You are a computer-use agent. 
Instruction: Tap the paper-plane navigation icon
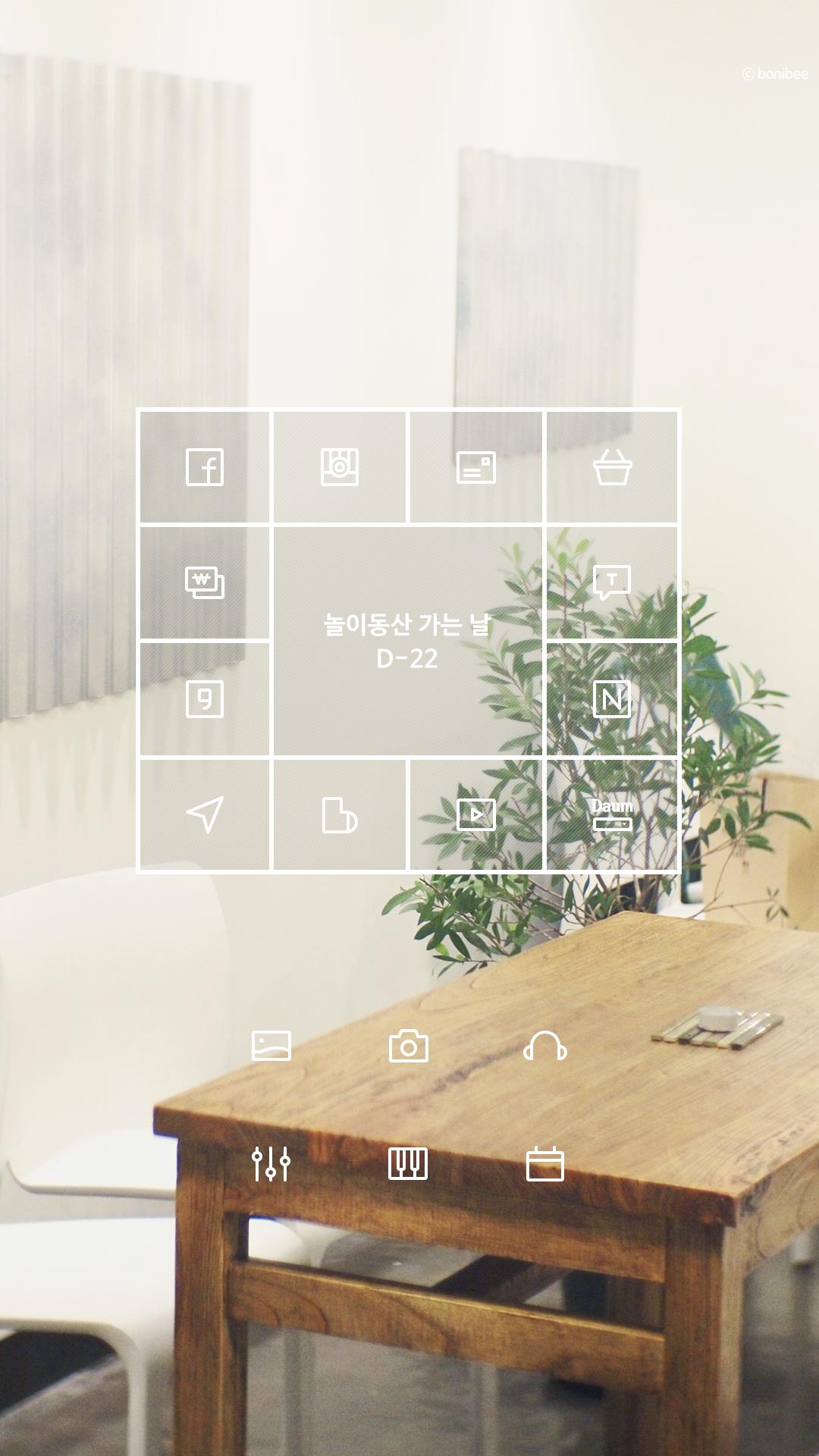tap(205, 815)
